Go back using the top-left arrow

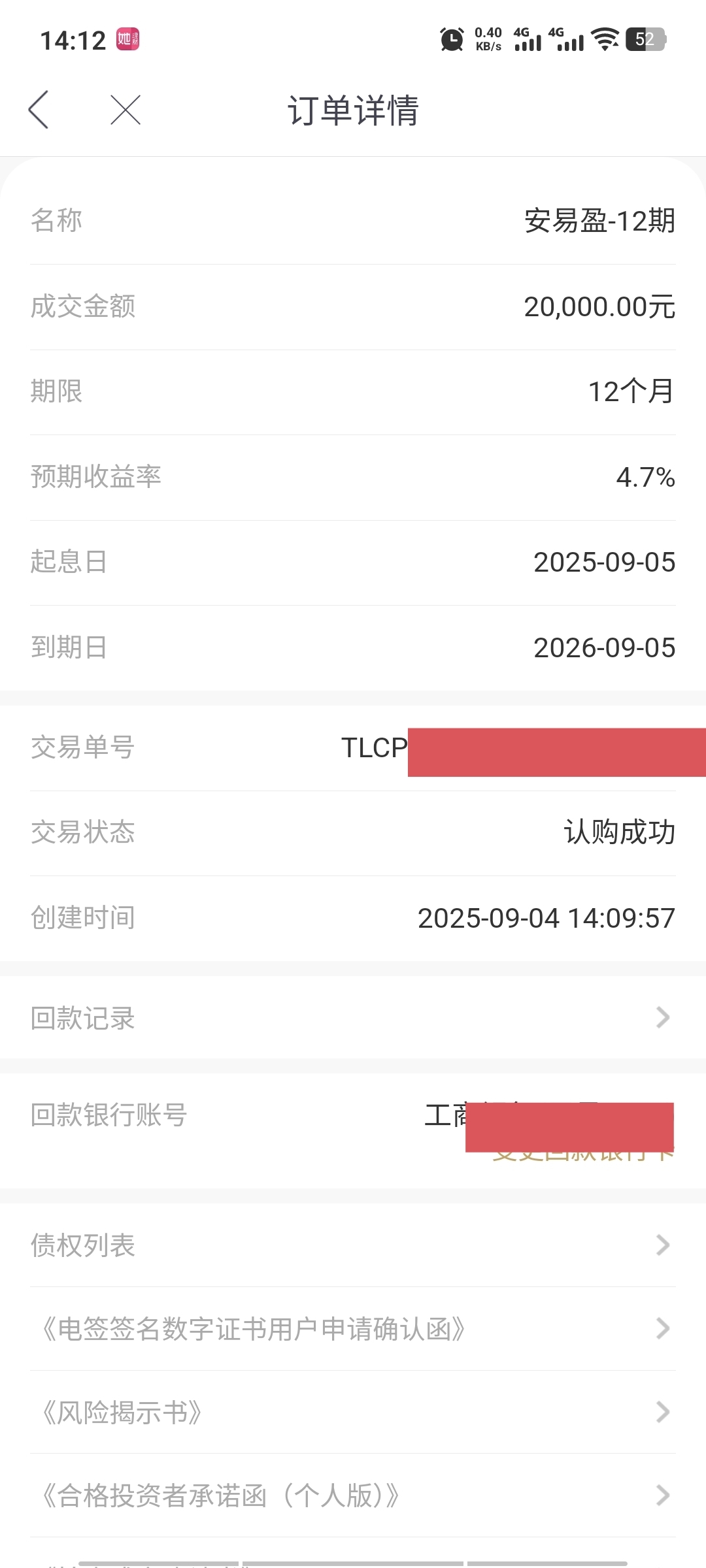coord(39,110)
